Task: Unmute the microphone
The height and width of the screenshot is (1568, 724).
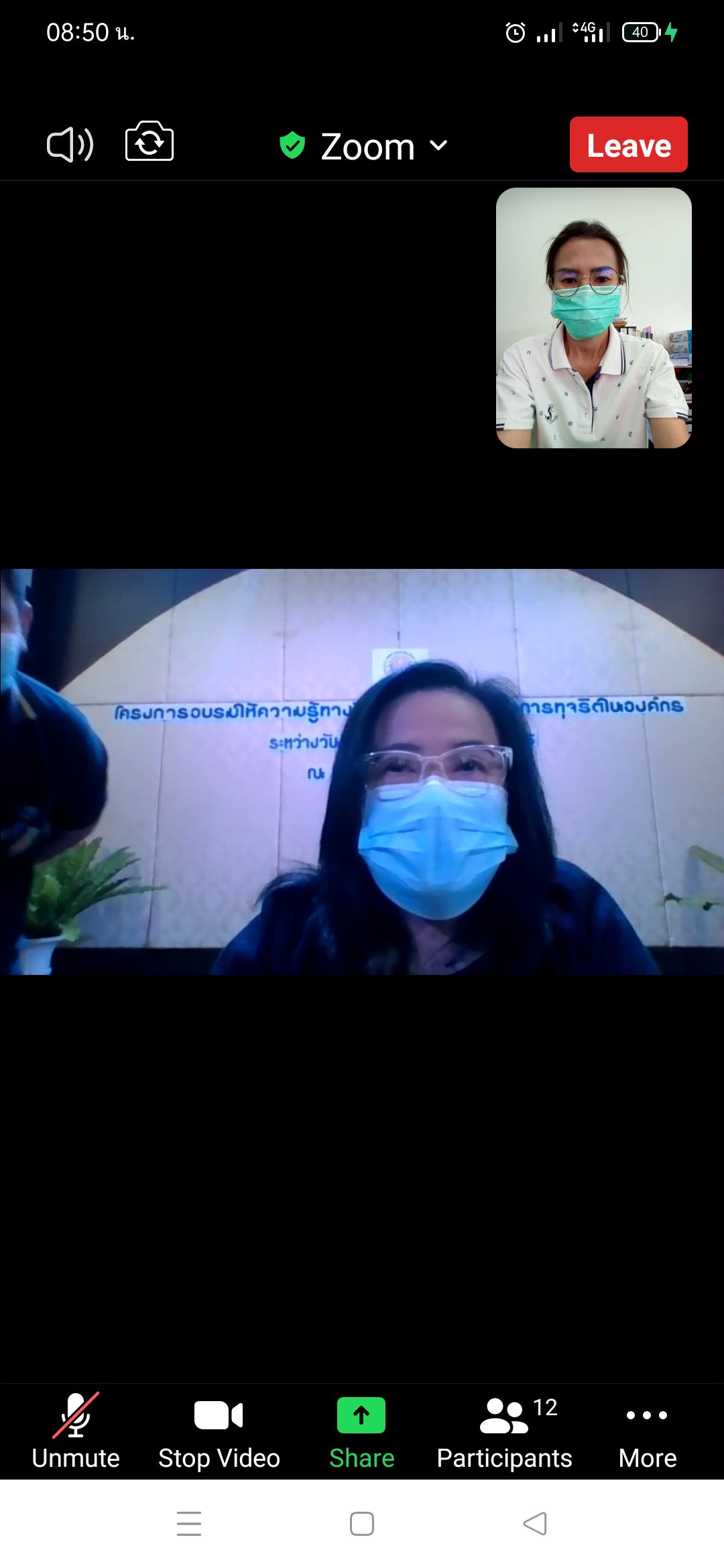Action: pyautogui.click(x=76, y=1431)
